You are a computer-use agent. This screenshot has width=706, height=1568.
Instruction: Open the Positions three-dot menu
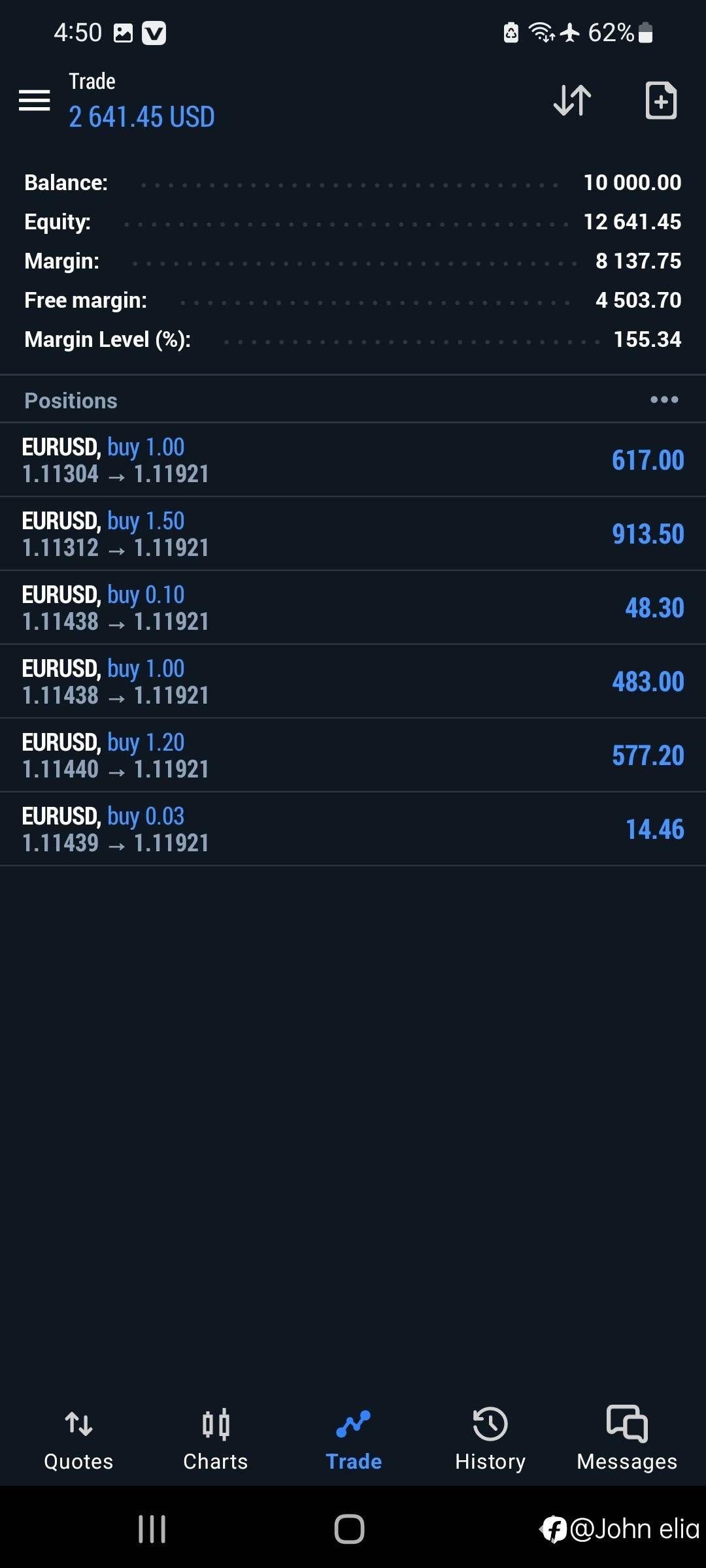click(x=664, y=400)
